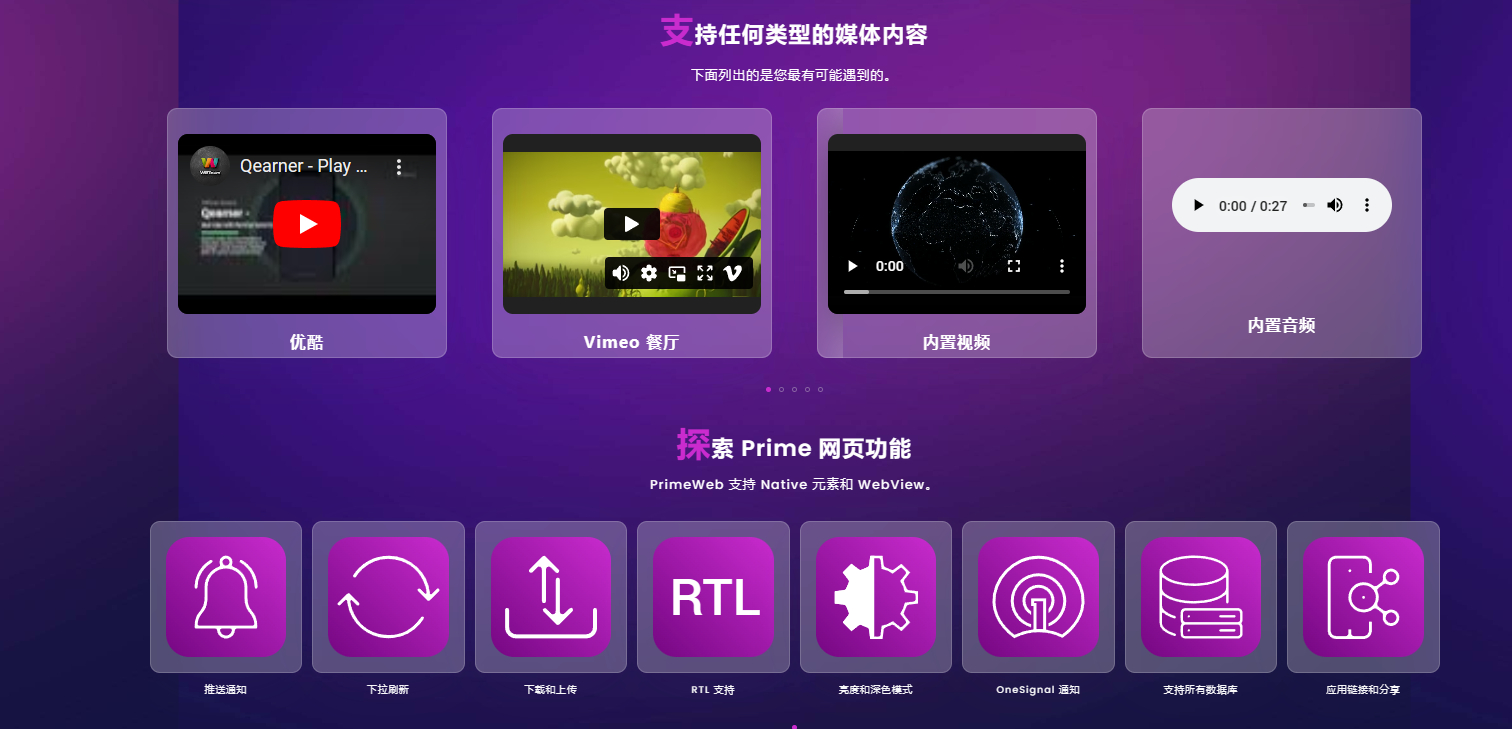Open the audio player's more options menu
Image resolution: width=1512 pixels, height=729 pixels.
point(1367,205)
